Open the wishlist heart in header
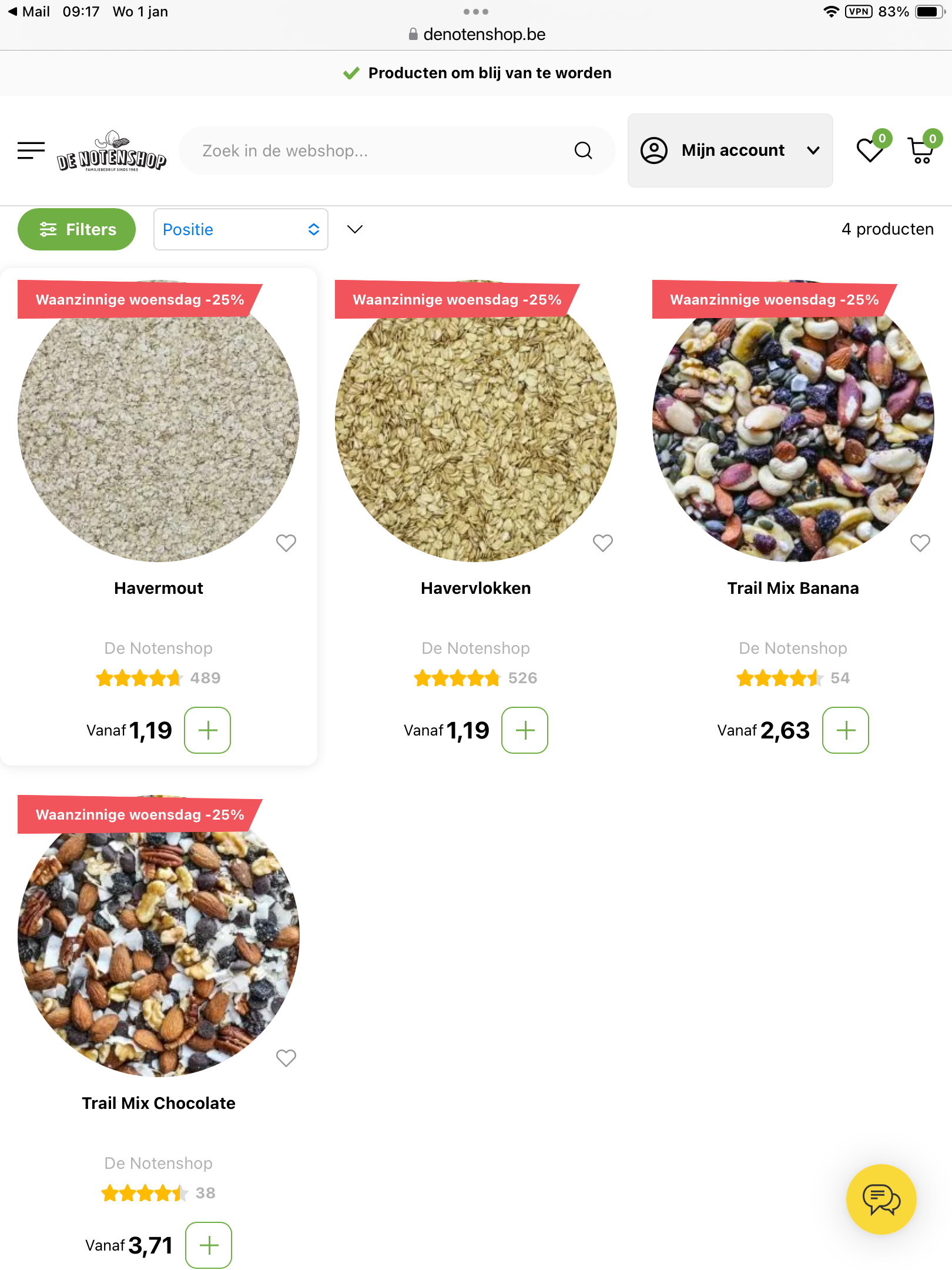This screenshot has height=1270, width=952. [x=870, y=150]
